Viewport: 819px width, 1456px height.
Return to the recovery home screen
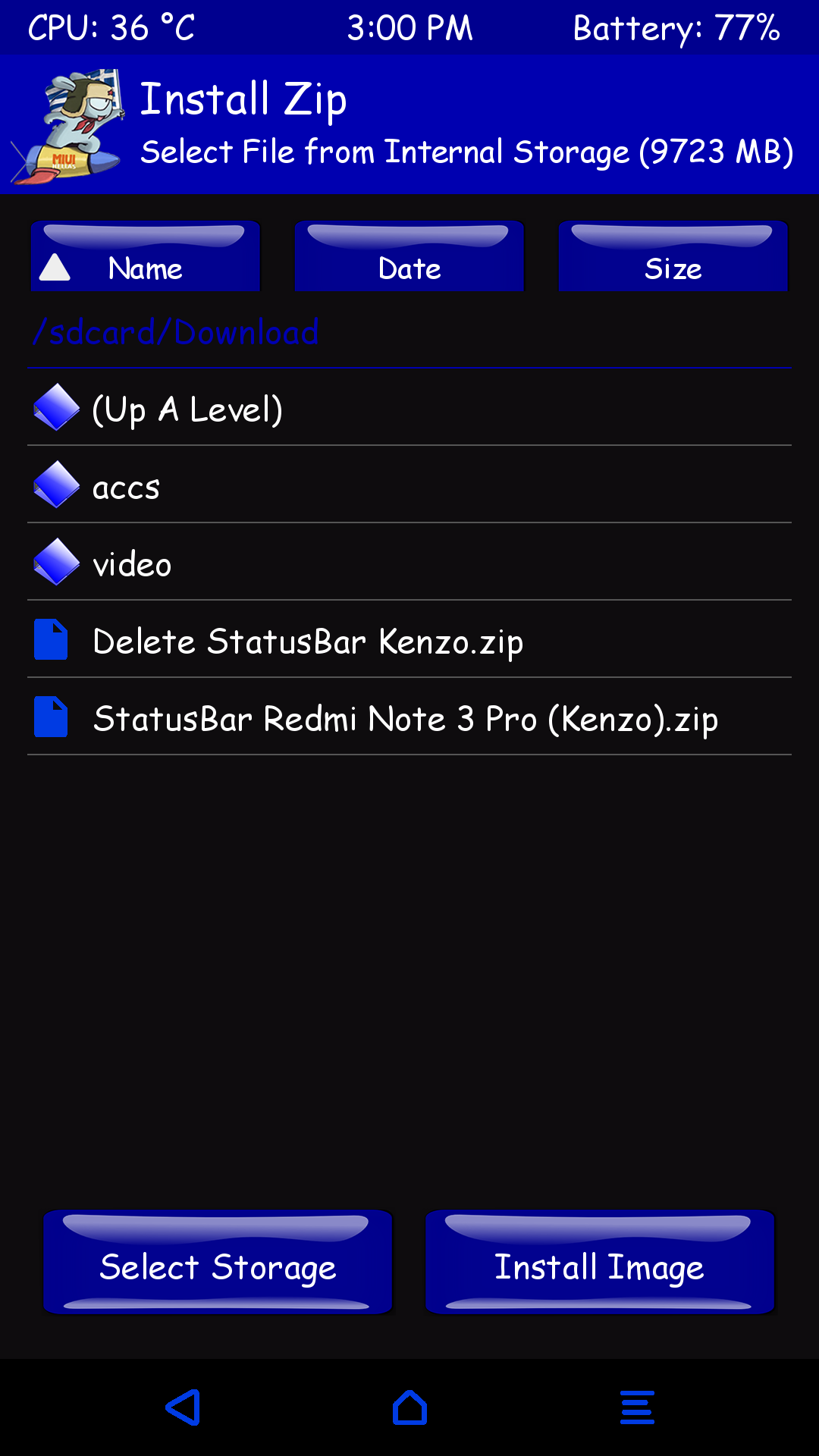click(x=409, y=1408)
